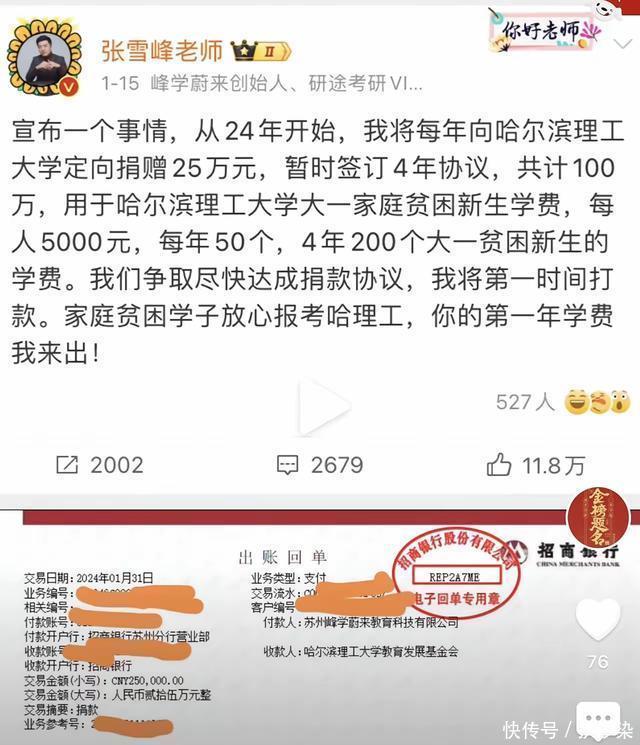The height and width of the screenshot is (745, 640).
Task: Open the video's comments bubble
Action: coord(598,718)
